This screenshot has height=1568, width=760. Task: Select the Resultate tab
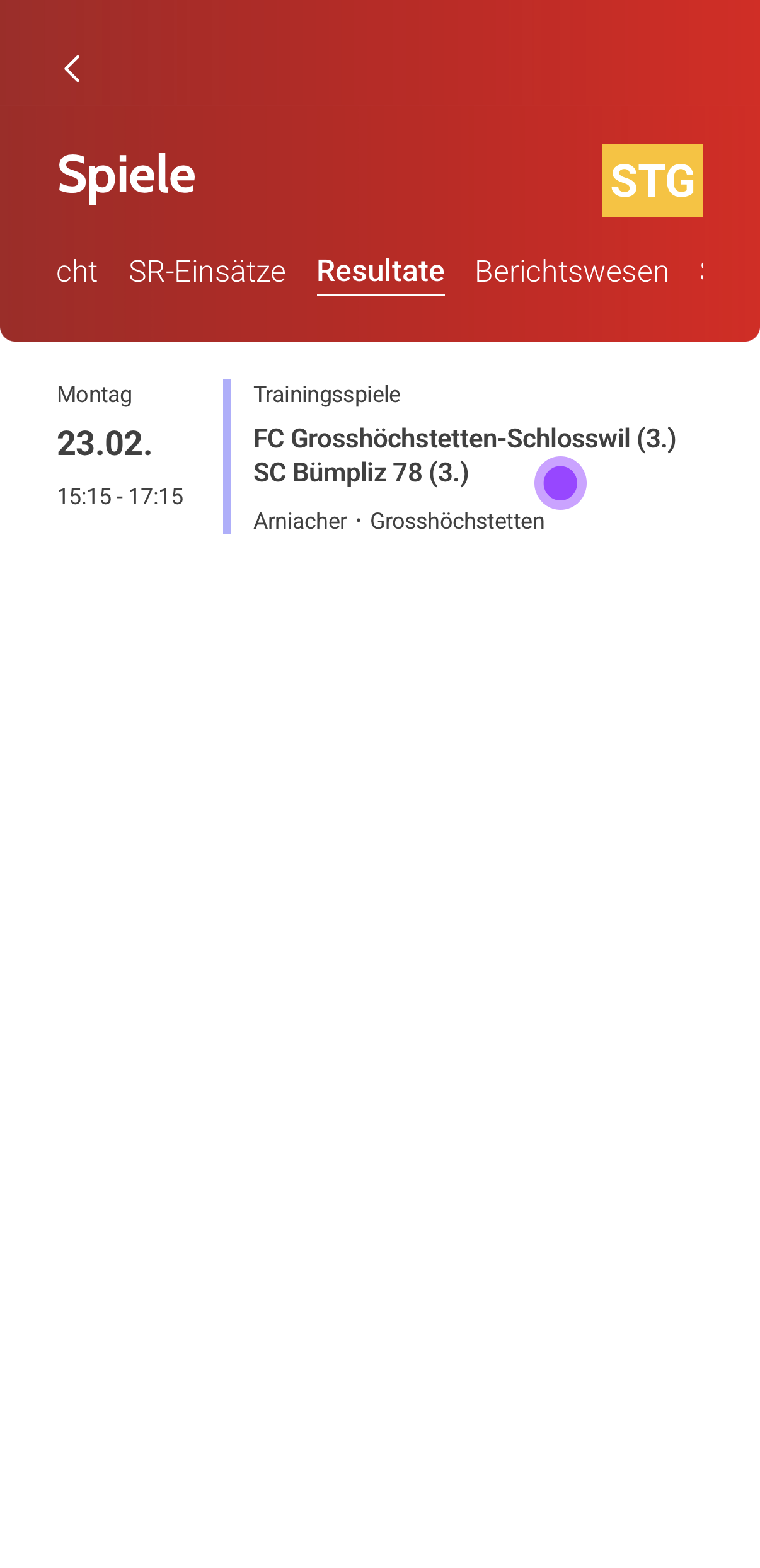coord(381,272)
